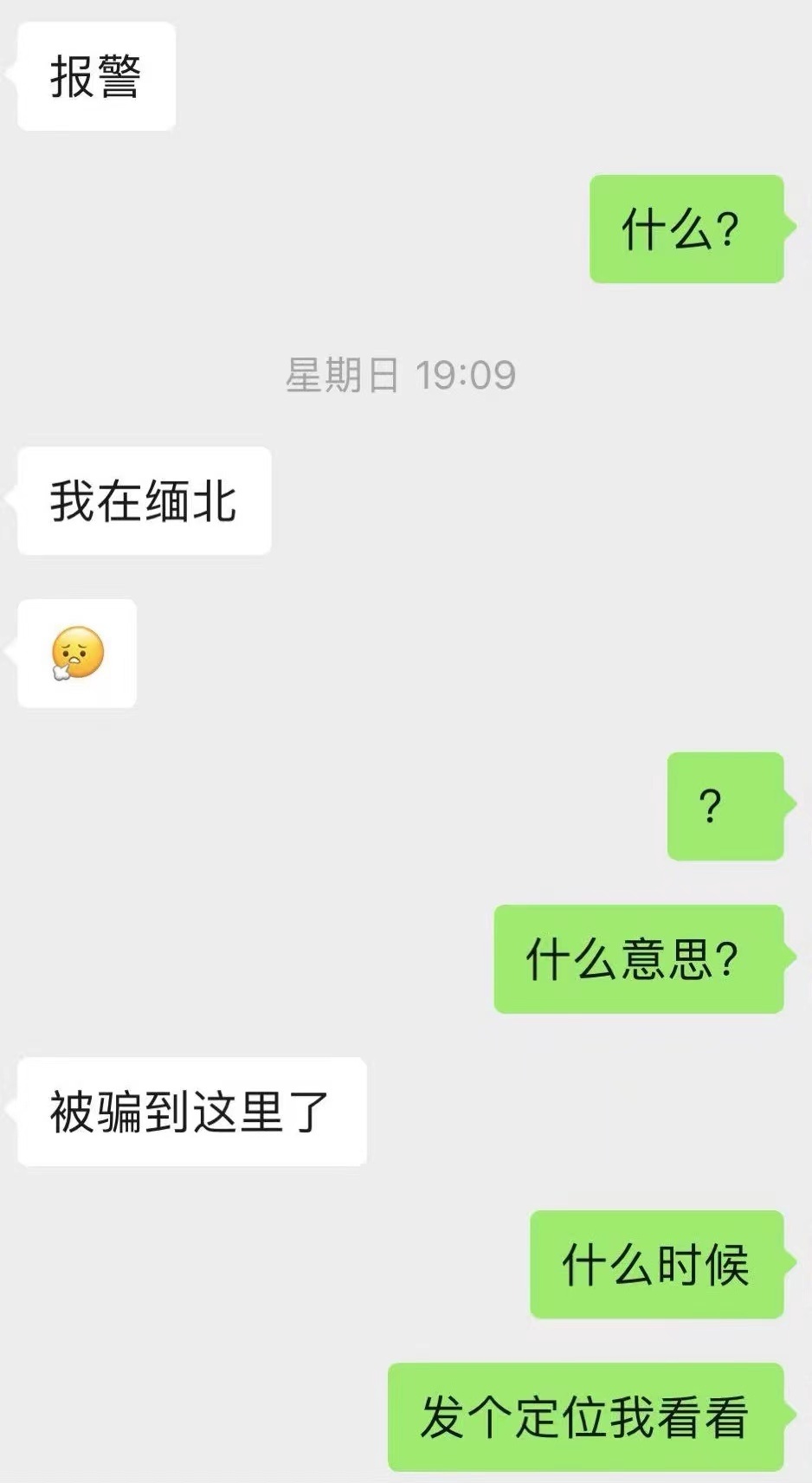
Task: Tap the text "被骗" in the white bubble
Action: pos(100,1112)
